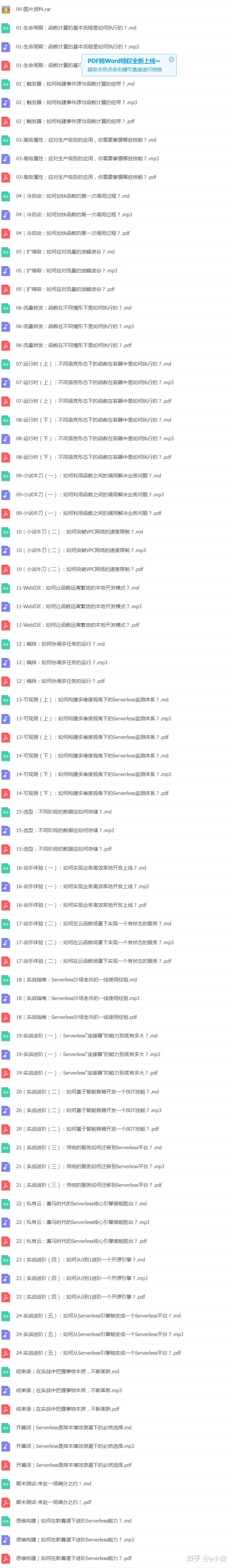Play 思维构建 .mp3 audio file
This screenshot has height=1568, width=232.
click(75, 1539)
